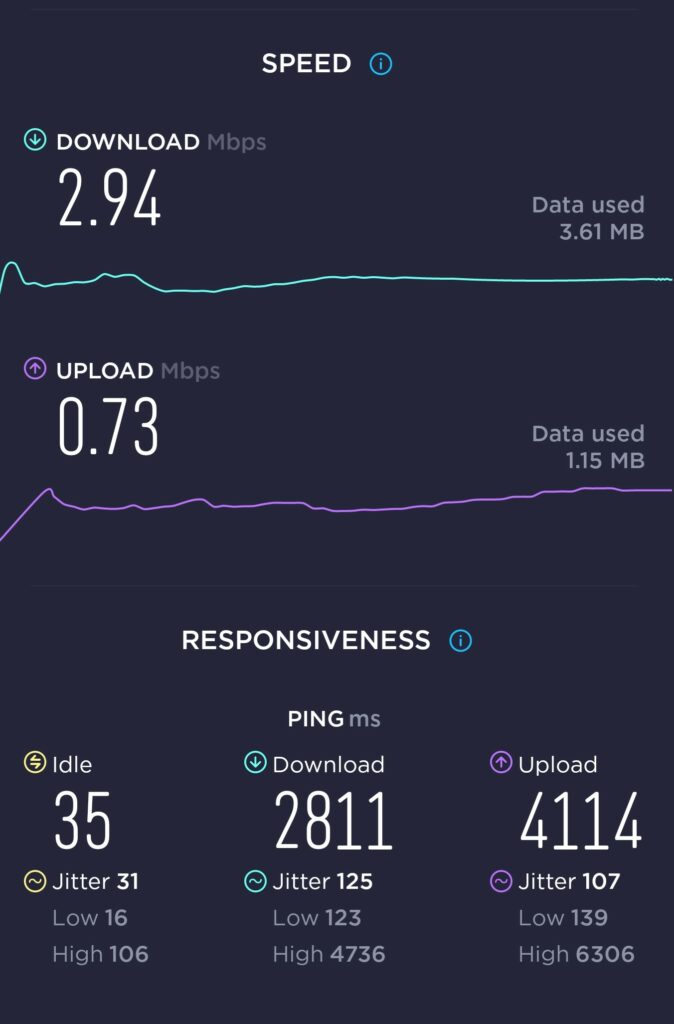Open the info icon next to SPEED
The width and height of the screenshot is (674, 1024).
[x=381, y=64]
